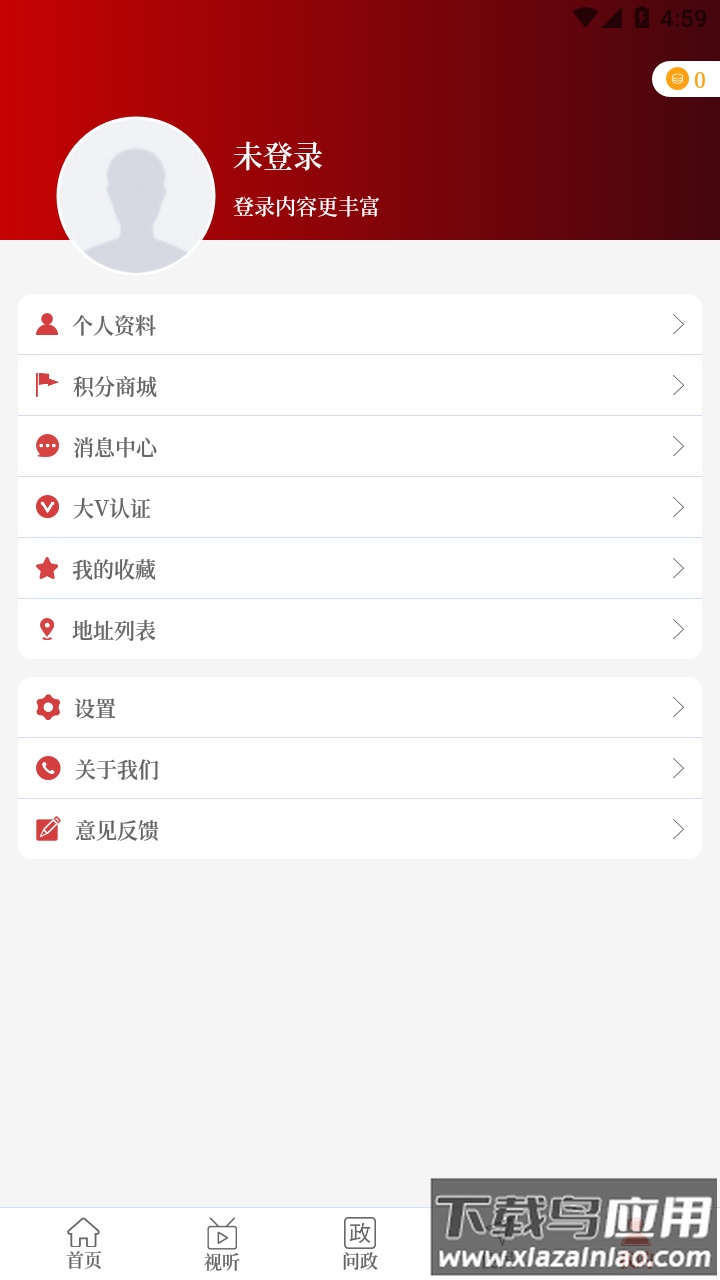Switch to the 首页 home tab
This screenshot has height=1280, width=720.
click(x=84, y=1244)
